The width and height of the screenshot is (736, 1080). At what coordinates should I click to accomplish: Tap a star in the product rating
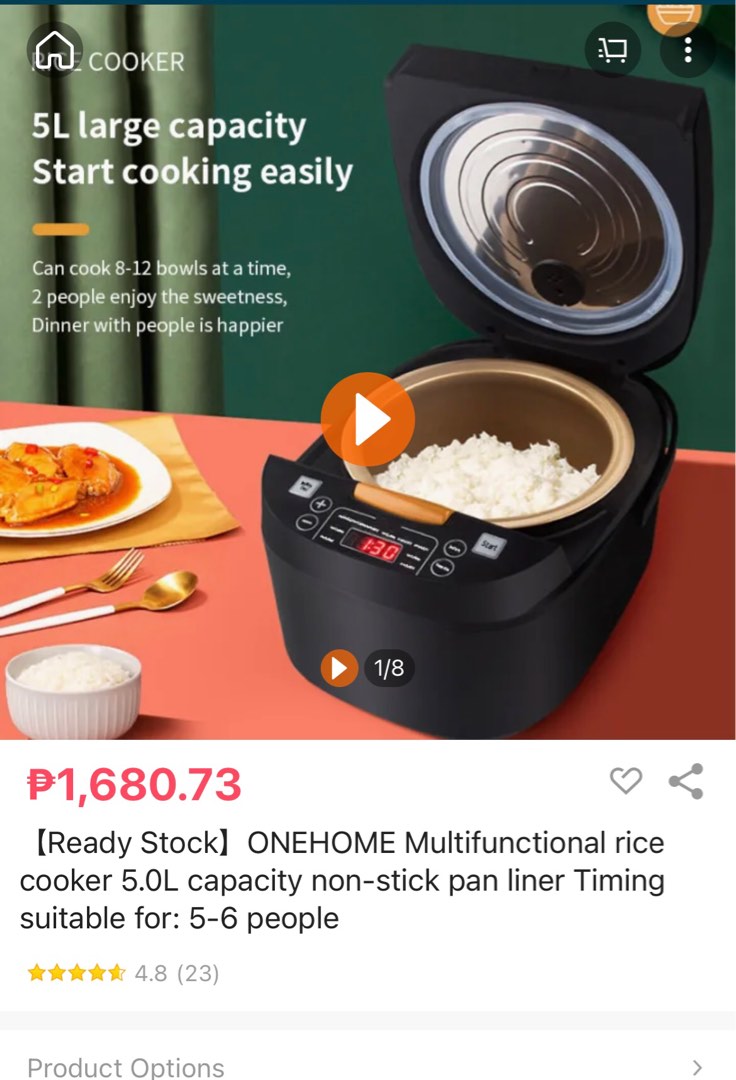pos(75,970)
